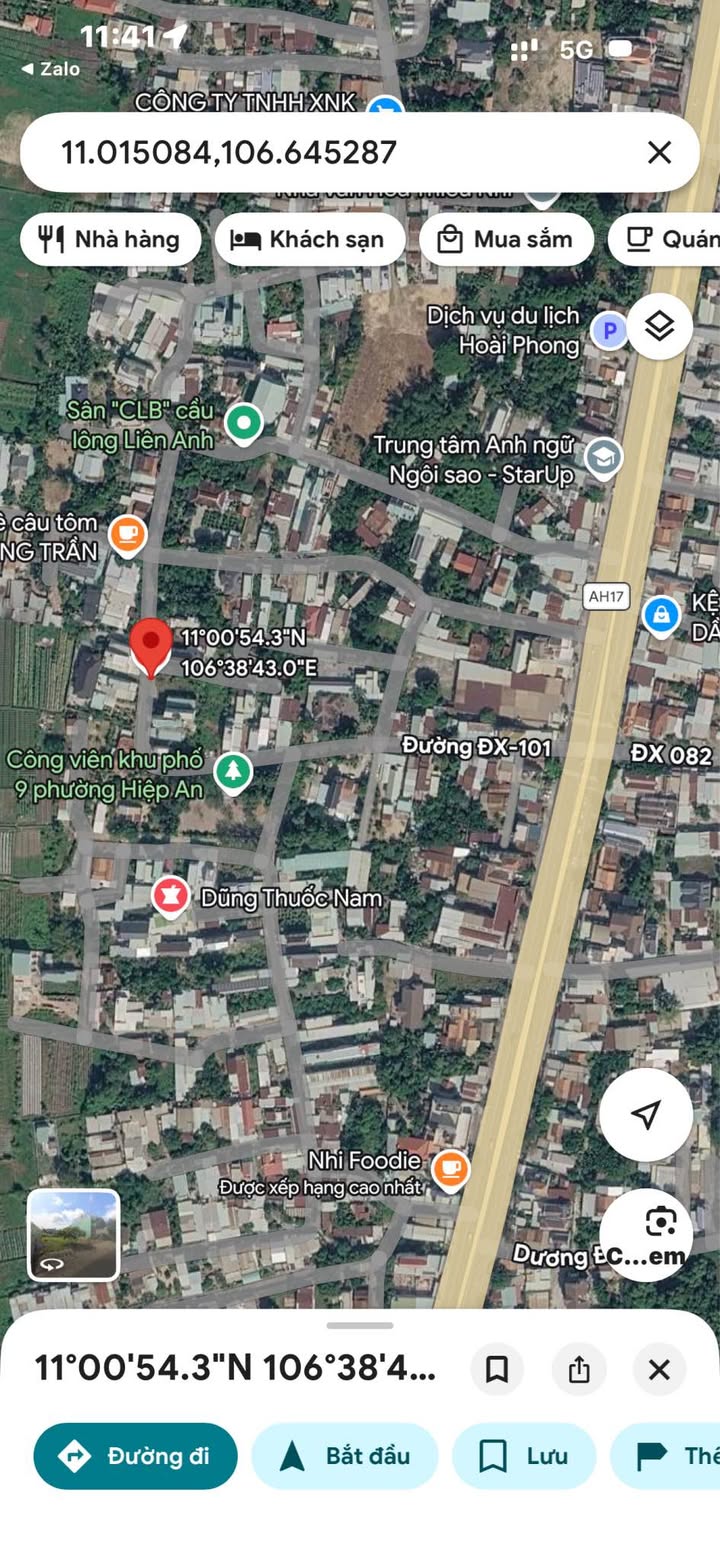The width and height of the screenshot is (720, 1560).
Task: Clear the coordinates in the search box
Action: (x=659, y=152)
